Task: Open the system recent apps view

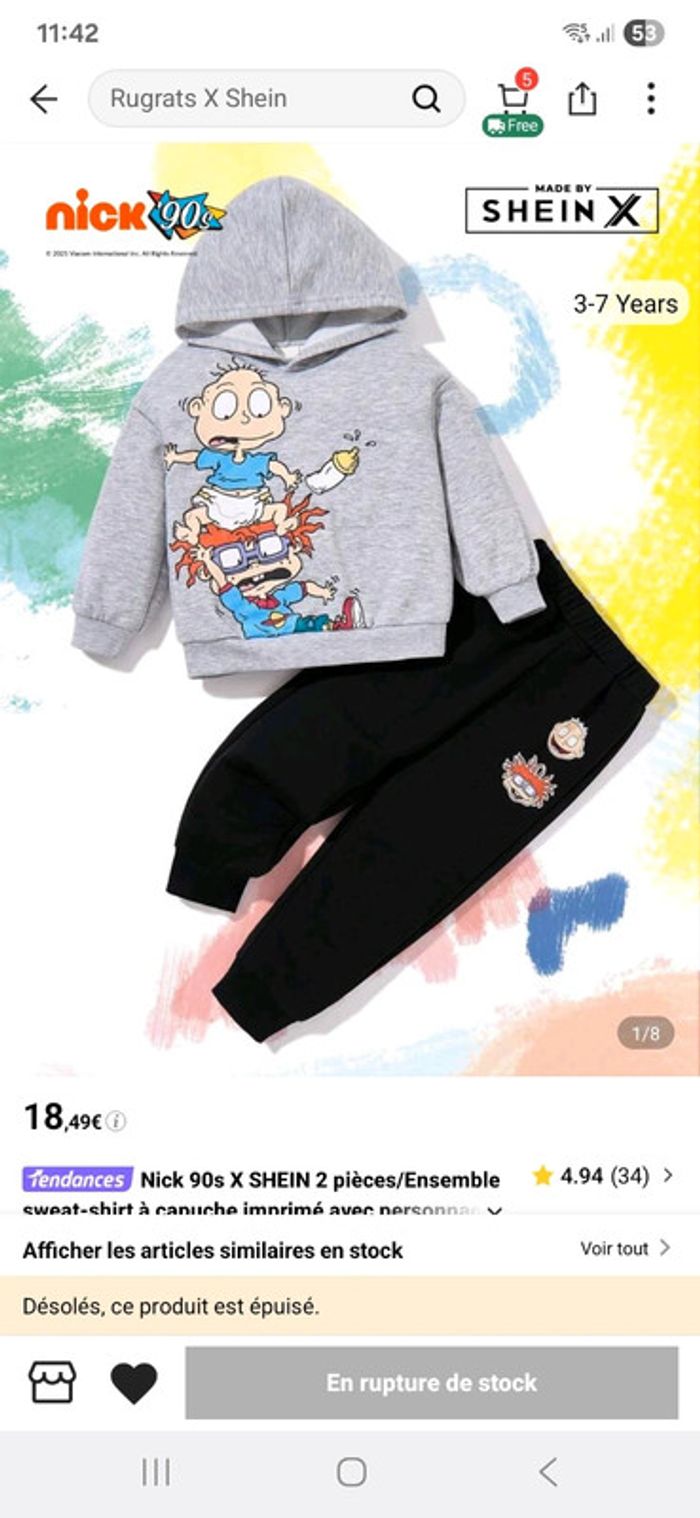Action: pyautogui.click(x=156, y=1471)
